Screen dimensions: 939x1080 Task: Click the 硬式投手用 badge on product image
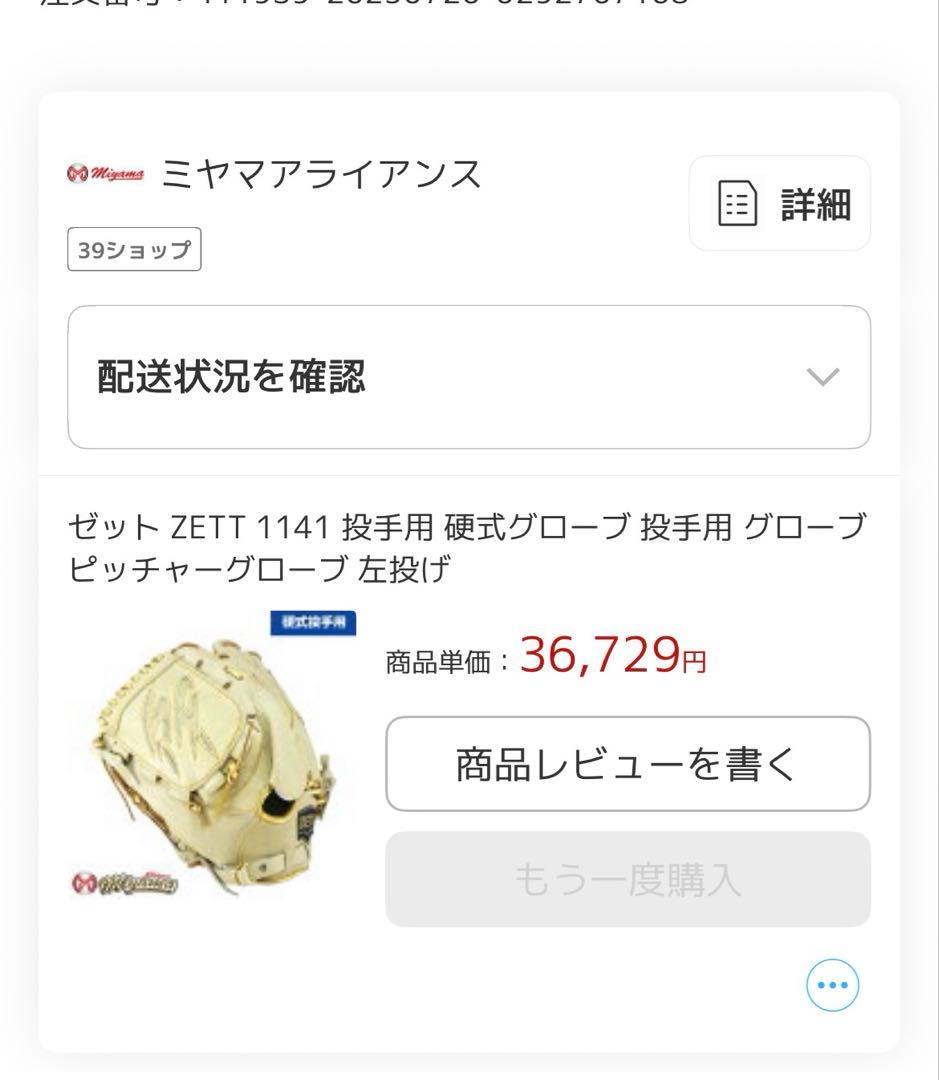pos(313,621)
